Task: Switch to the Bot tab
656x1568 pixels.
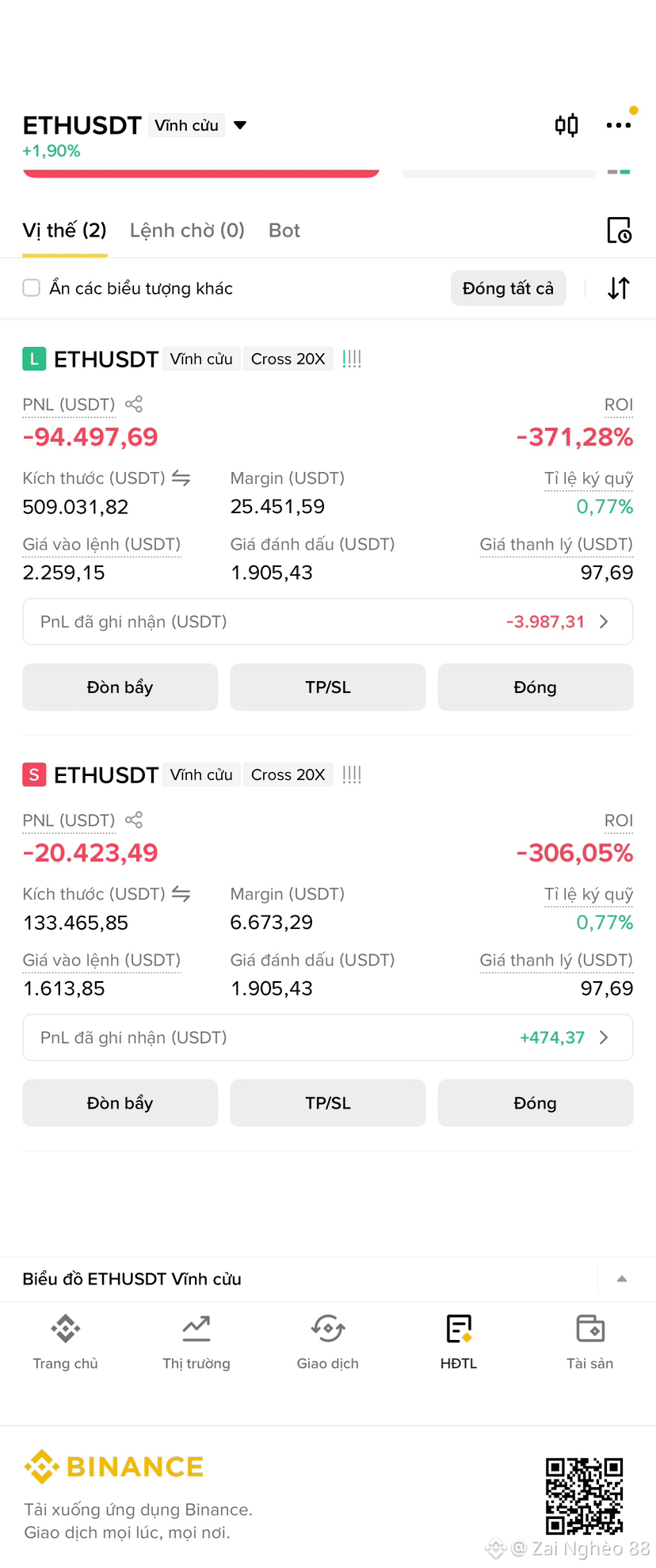Action: click(284, 230)
